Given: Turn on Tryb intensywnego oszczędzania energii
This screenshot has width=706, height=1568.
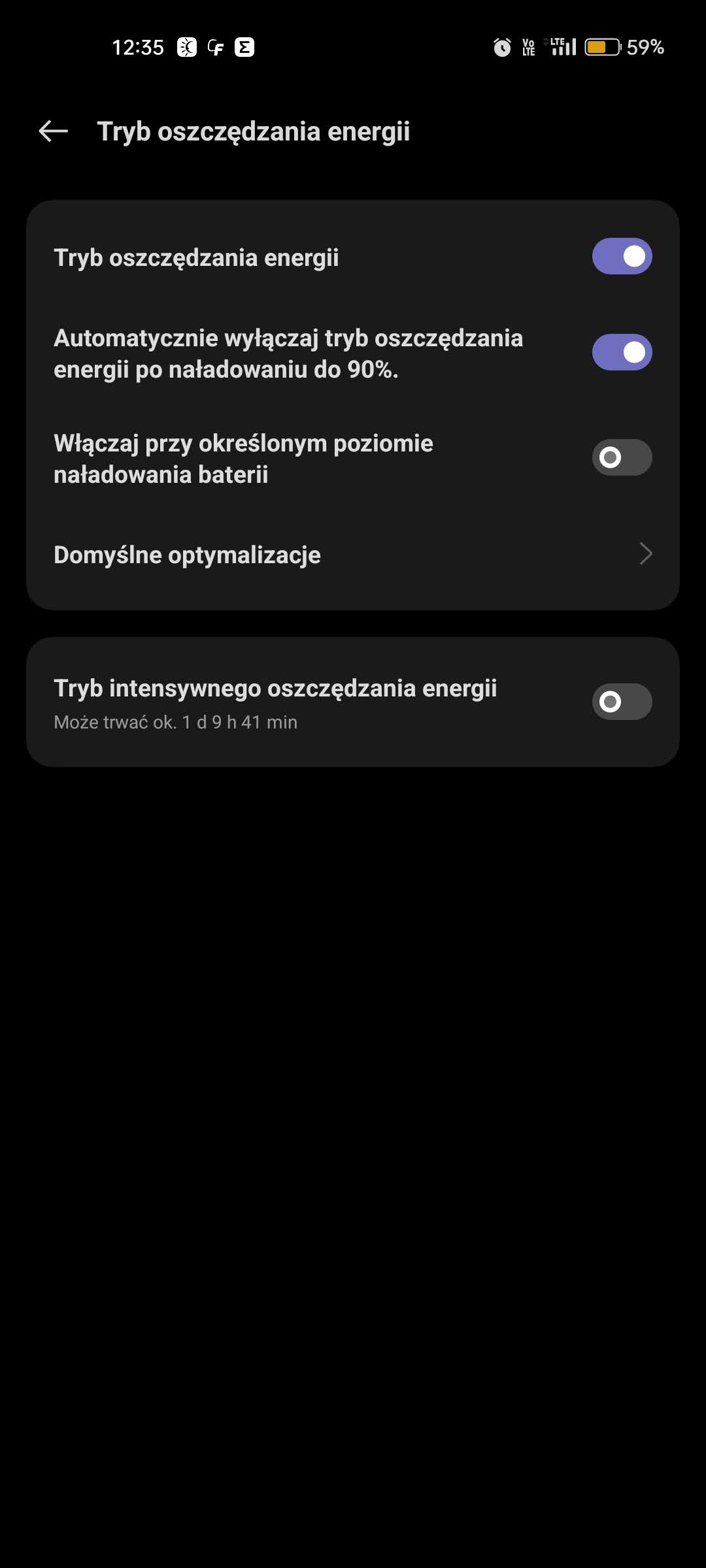Looking at the screenshot, I should pos(622,702).
